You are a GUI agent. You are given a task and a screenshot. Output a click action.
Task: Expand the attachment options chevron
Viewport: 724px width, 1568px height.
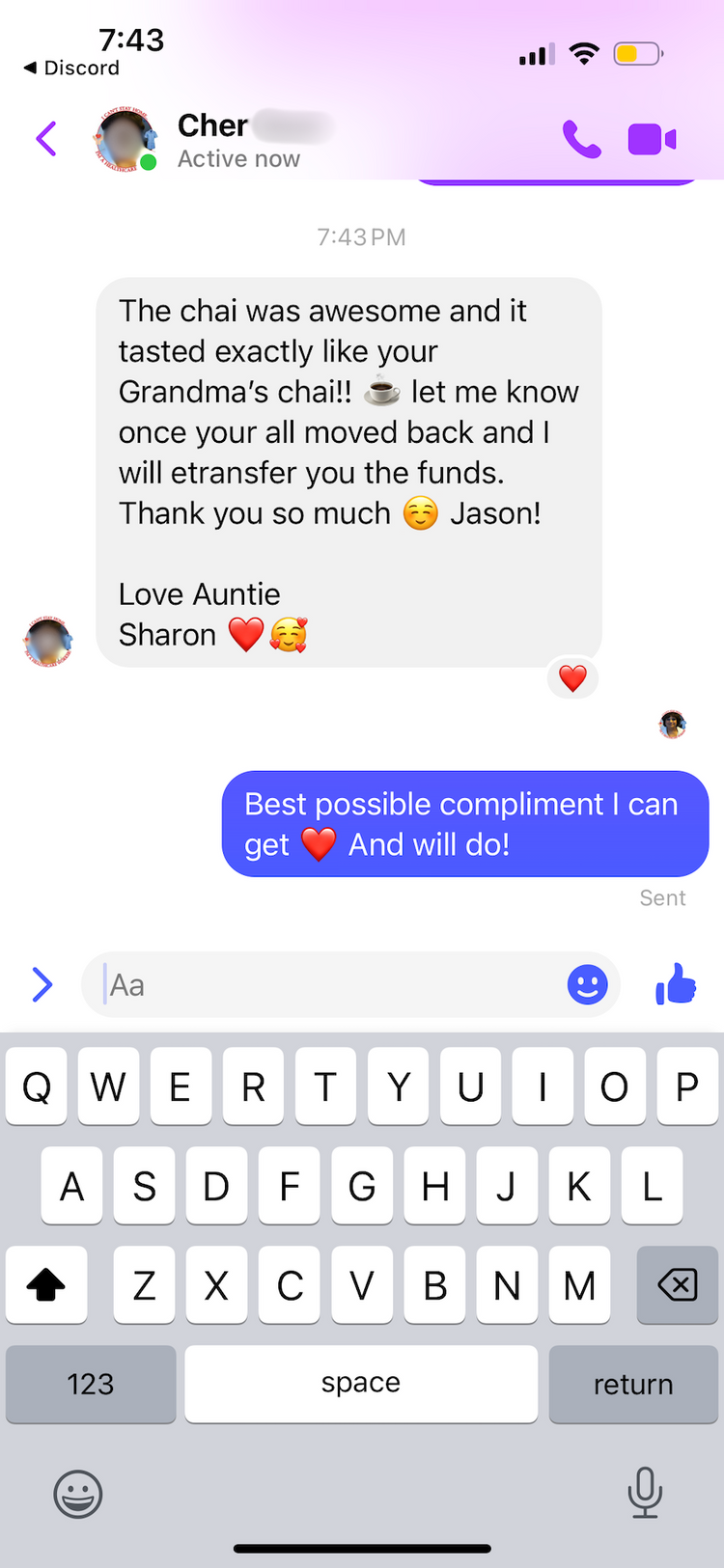[42, 985]
